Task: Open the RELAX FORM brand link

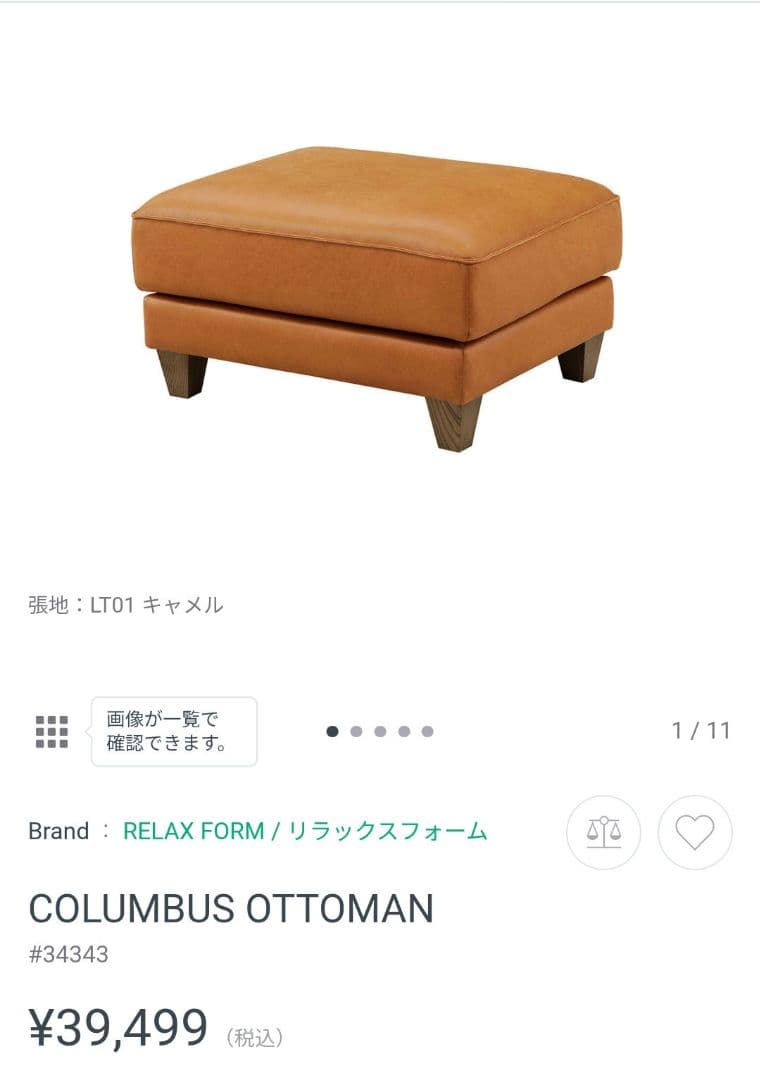Action: pyautogui.click(x=305, y=831)
